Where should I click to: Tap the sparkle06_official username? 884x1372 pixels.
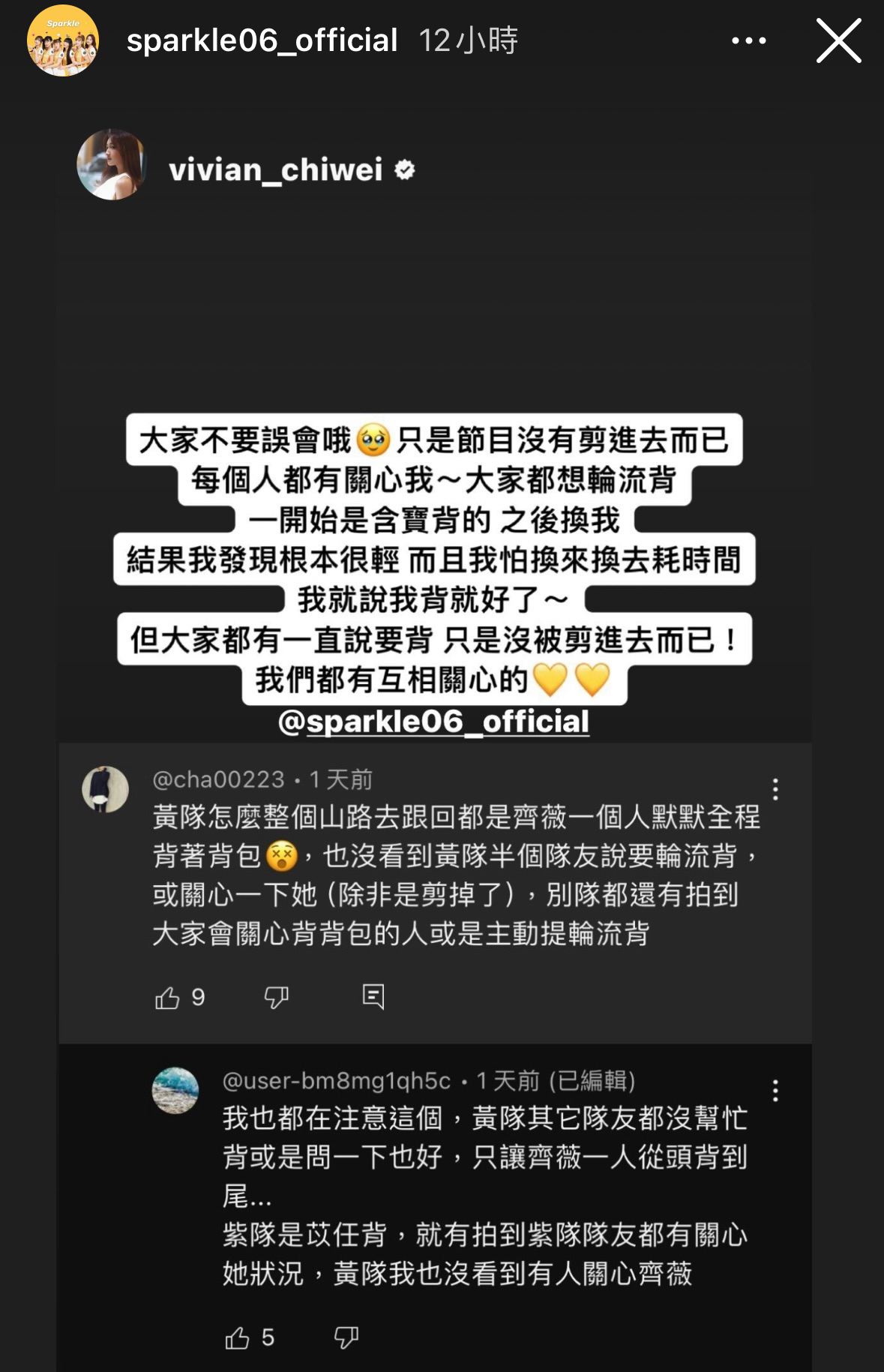[x=262, y=41]
